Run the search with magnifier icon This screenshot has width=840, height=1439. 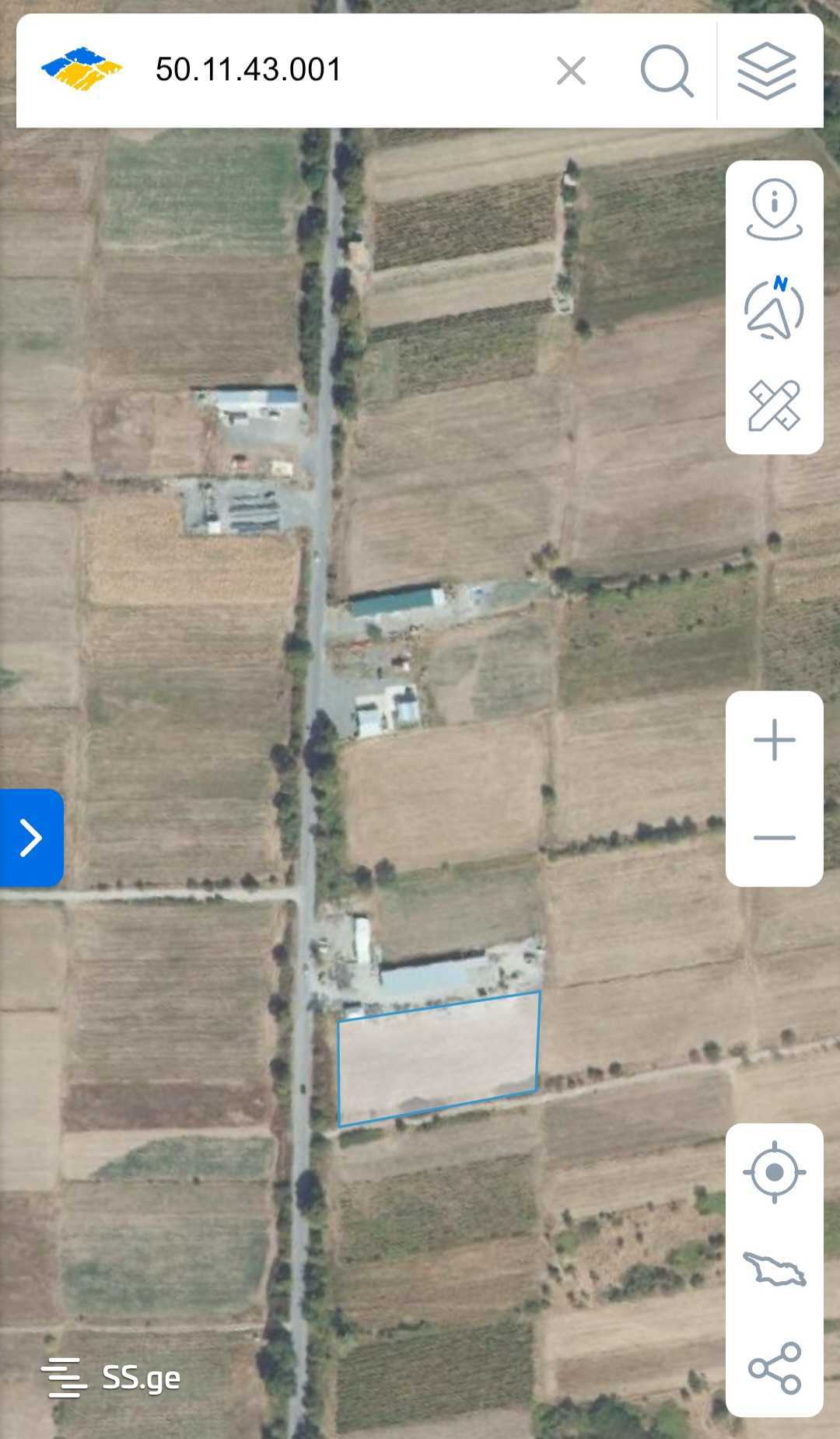667,72
